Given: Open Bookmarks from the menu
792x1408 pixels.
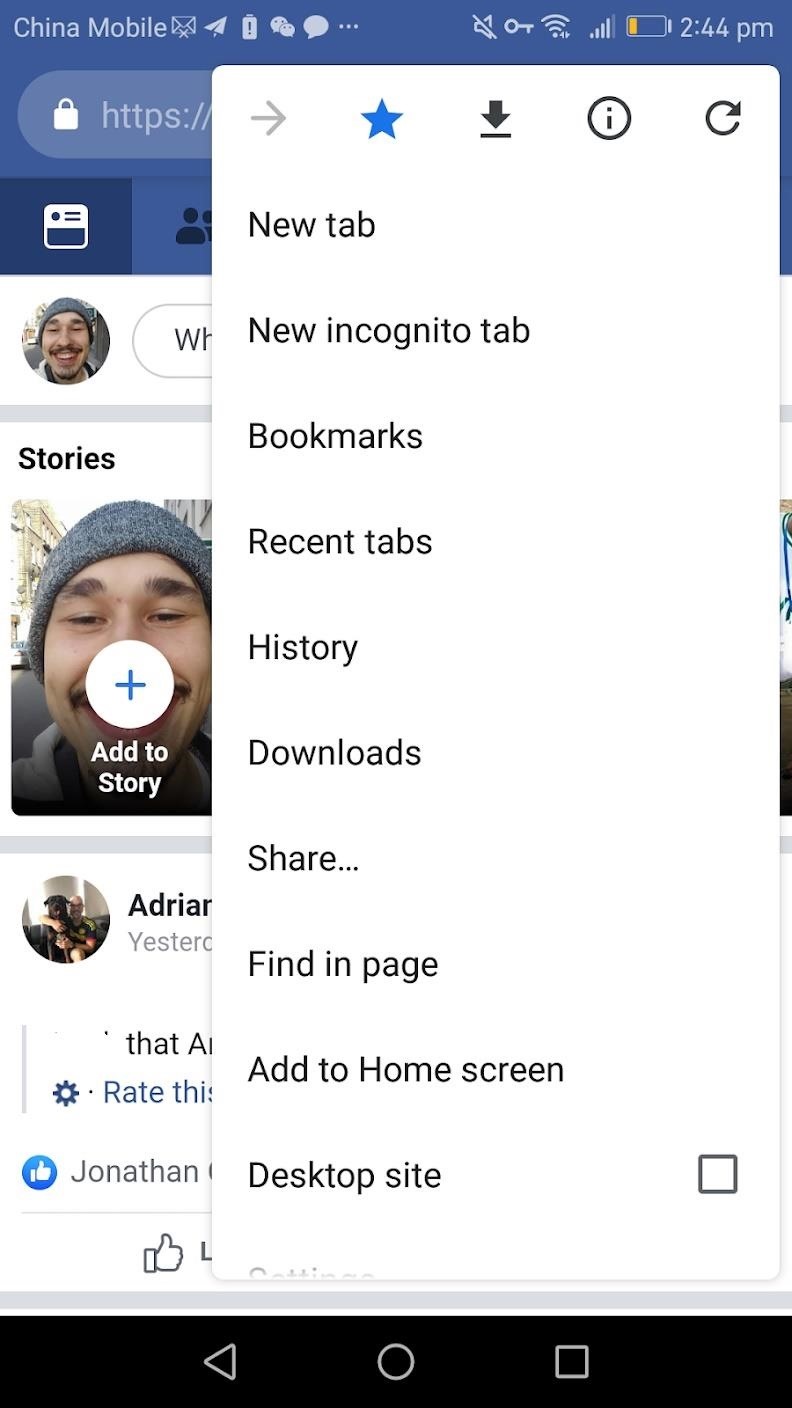Looking at the screenshot, I should (x=335, y=435).
